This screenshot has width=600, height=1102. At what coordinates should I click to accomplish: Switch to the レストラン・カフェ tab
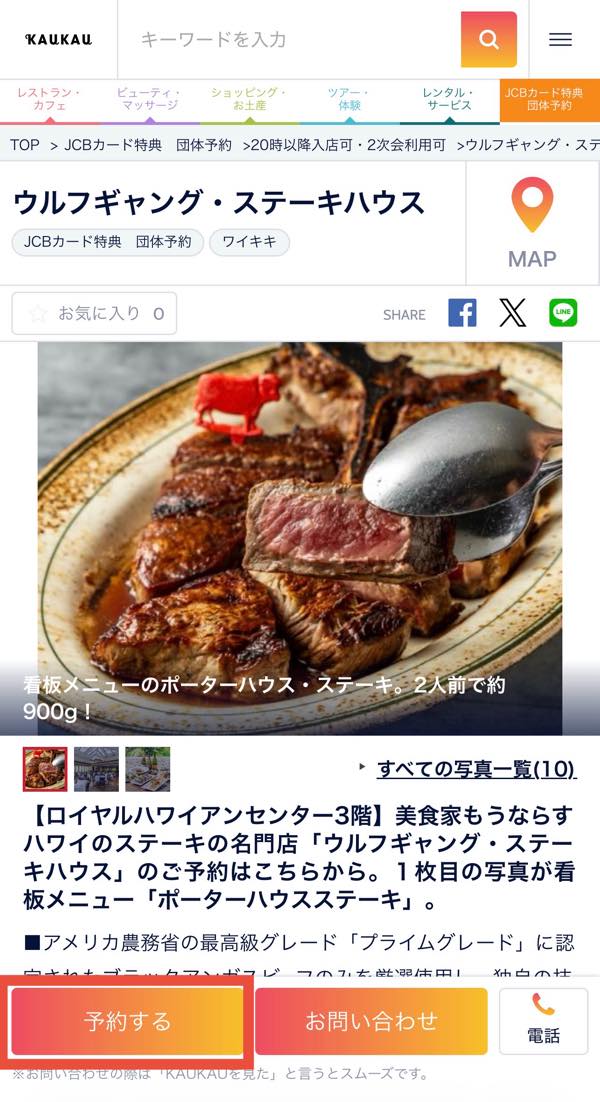(x=49, y=99)
